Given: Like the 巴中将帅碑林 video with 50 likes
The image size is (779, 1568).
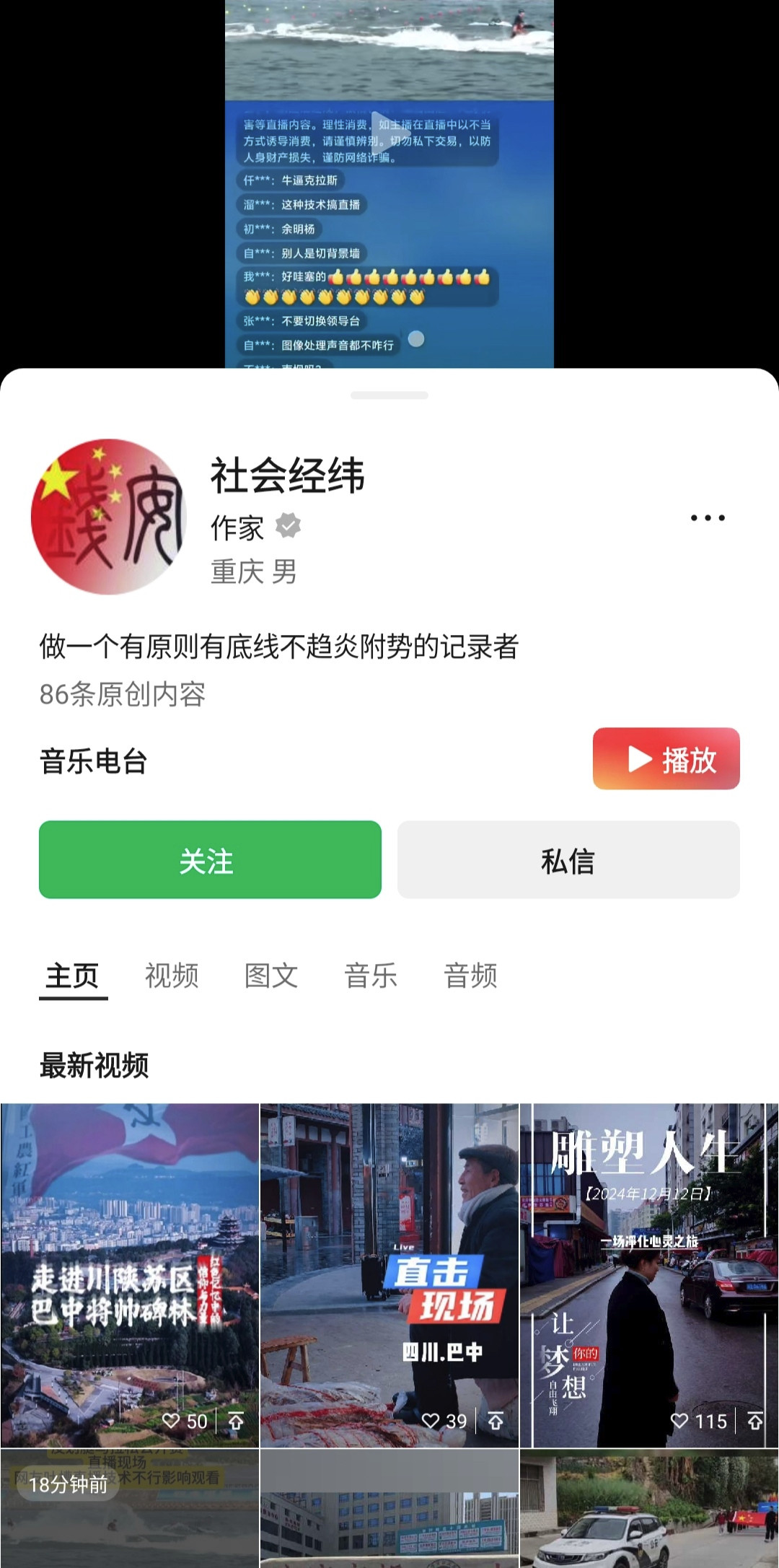Looking at the screenshot, I should tap(172, 1422).
